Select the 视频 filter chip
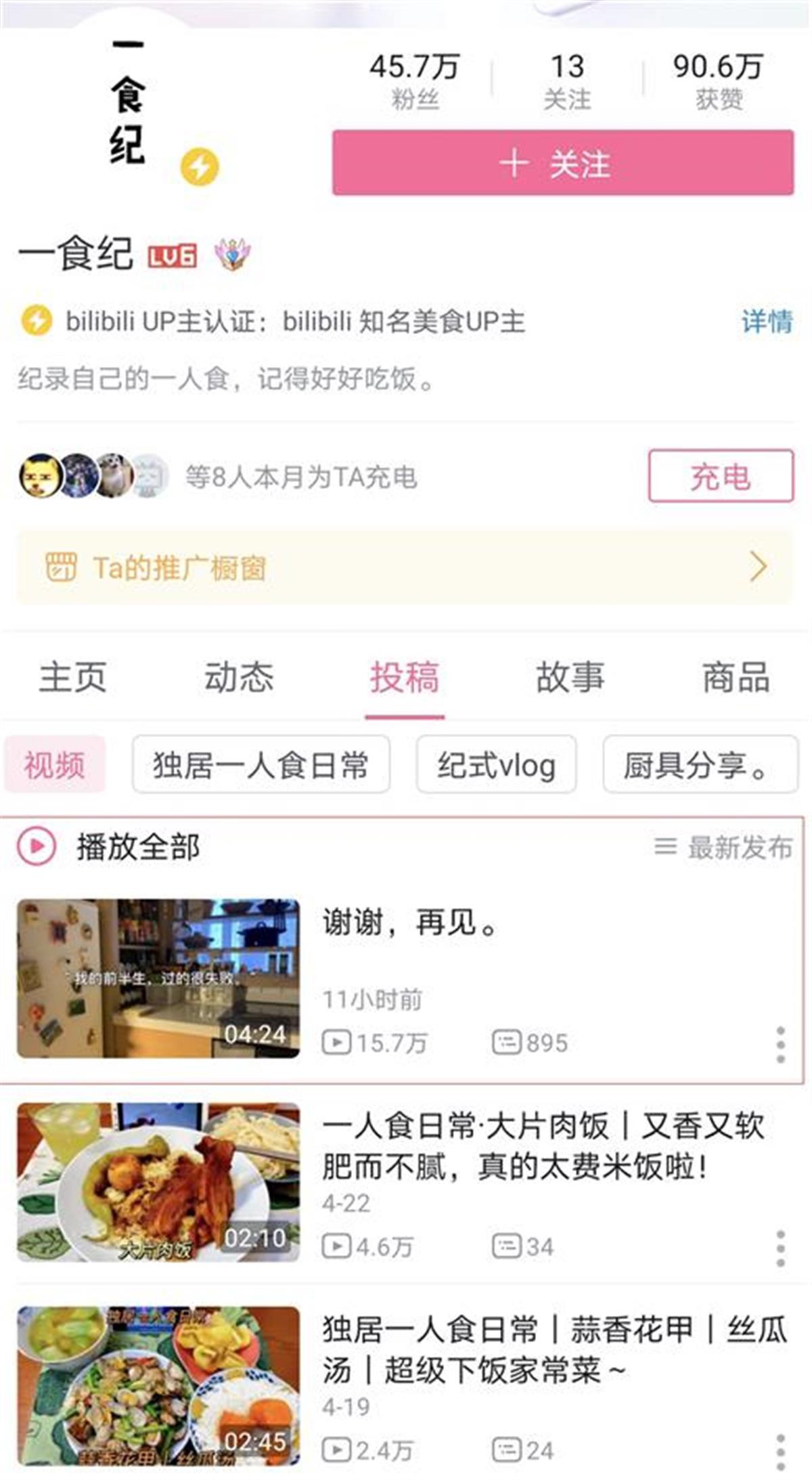 point(55,765)
